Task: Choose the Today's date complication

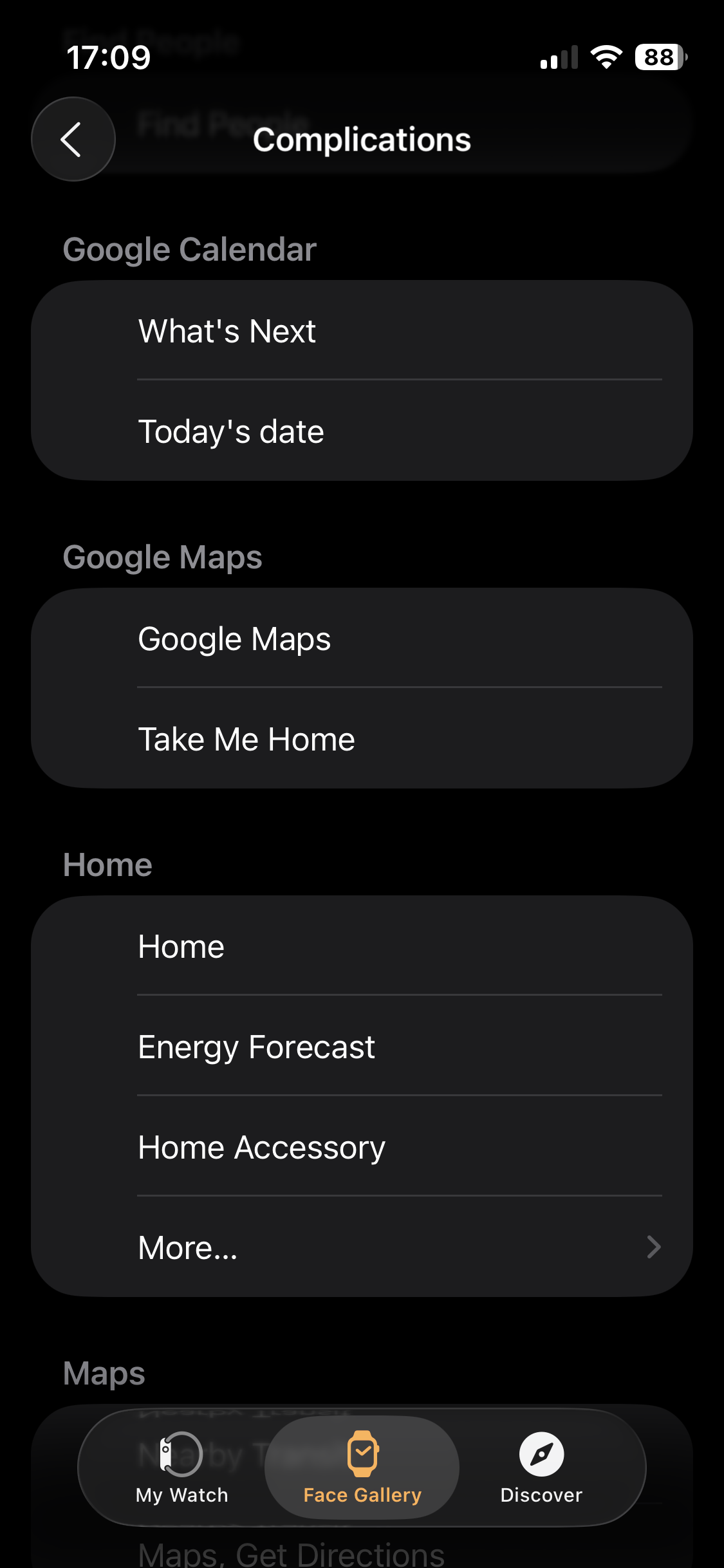Action: pos(360,431)
